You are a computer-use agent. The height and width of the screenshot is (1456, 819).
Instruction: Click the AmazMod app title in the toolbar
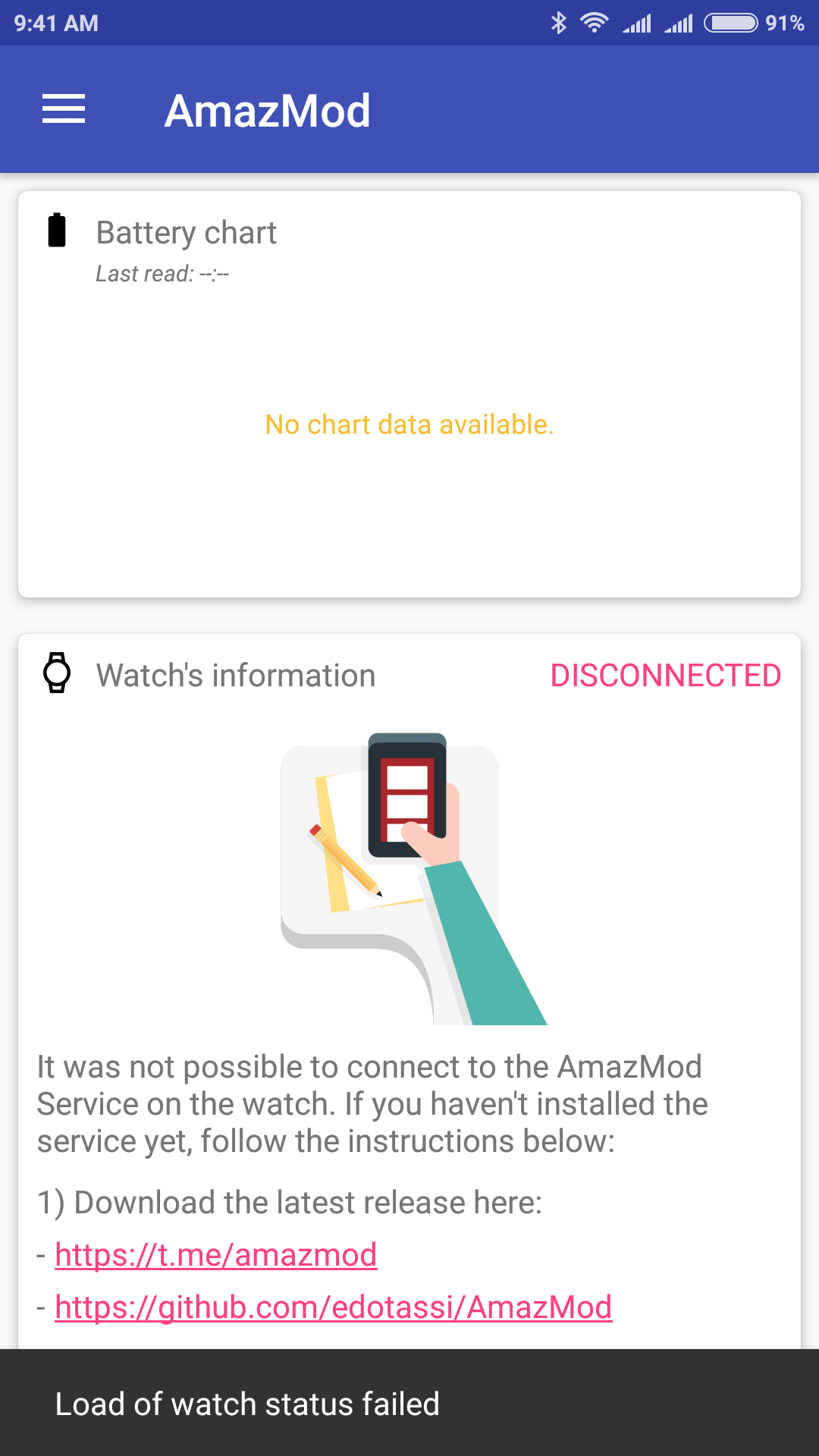point(268,110)
